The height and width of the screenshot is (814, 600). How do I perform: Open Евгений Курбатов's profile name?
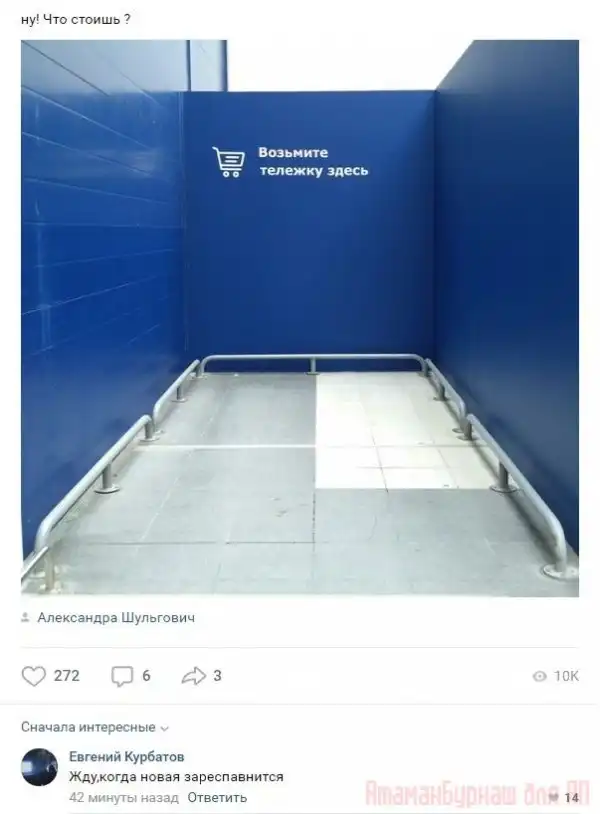(126, 757)
